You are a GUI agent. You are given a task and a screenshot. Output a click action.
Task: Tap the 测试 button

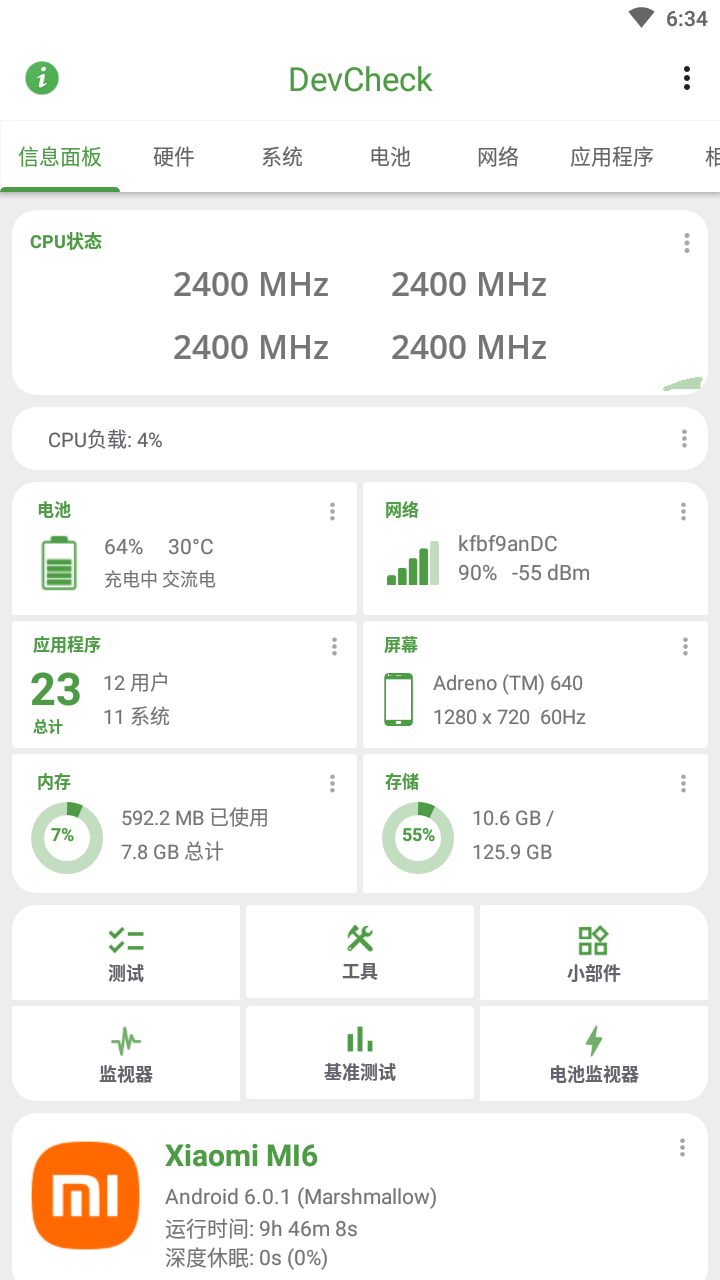126,952
